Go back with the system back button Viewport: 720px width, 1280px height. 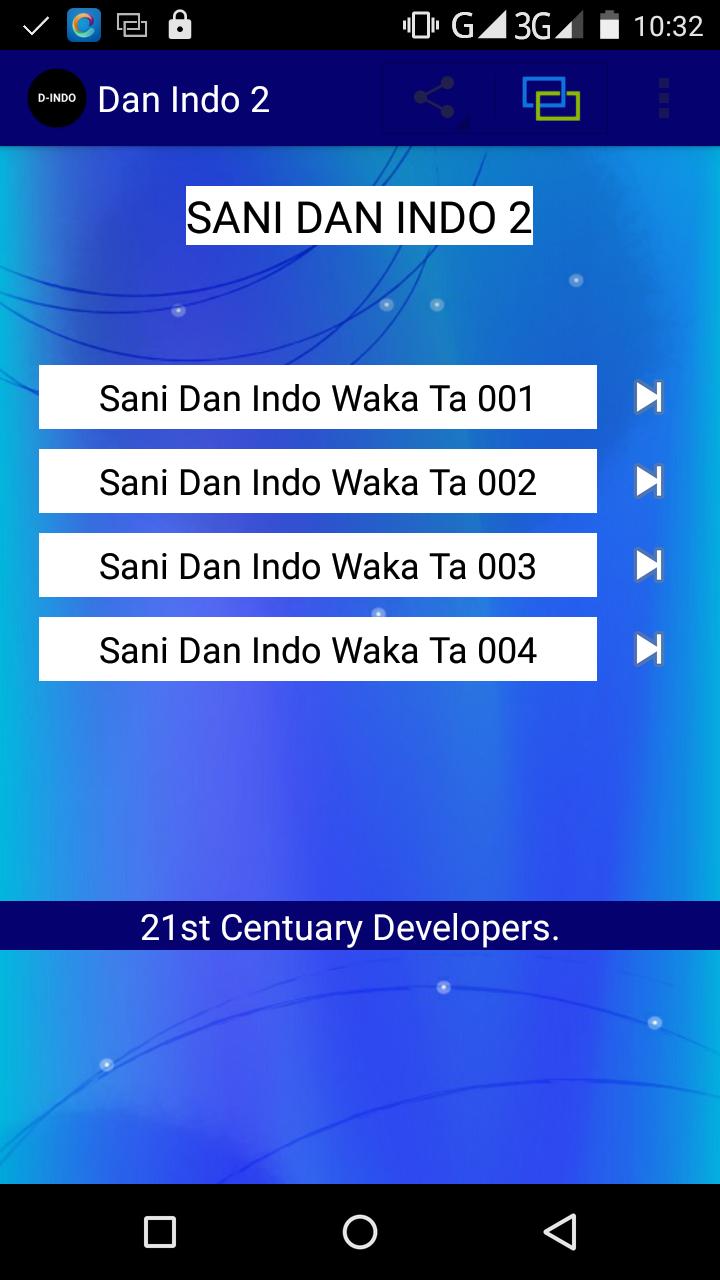(560, 1232)
